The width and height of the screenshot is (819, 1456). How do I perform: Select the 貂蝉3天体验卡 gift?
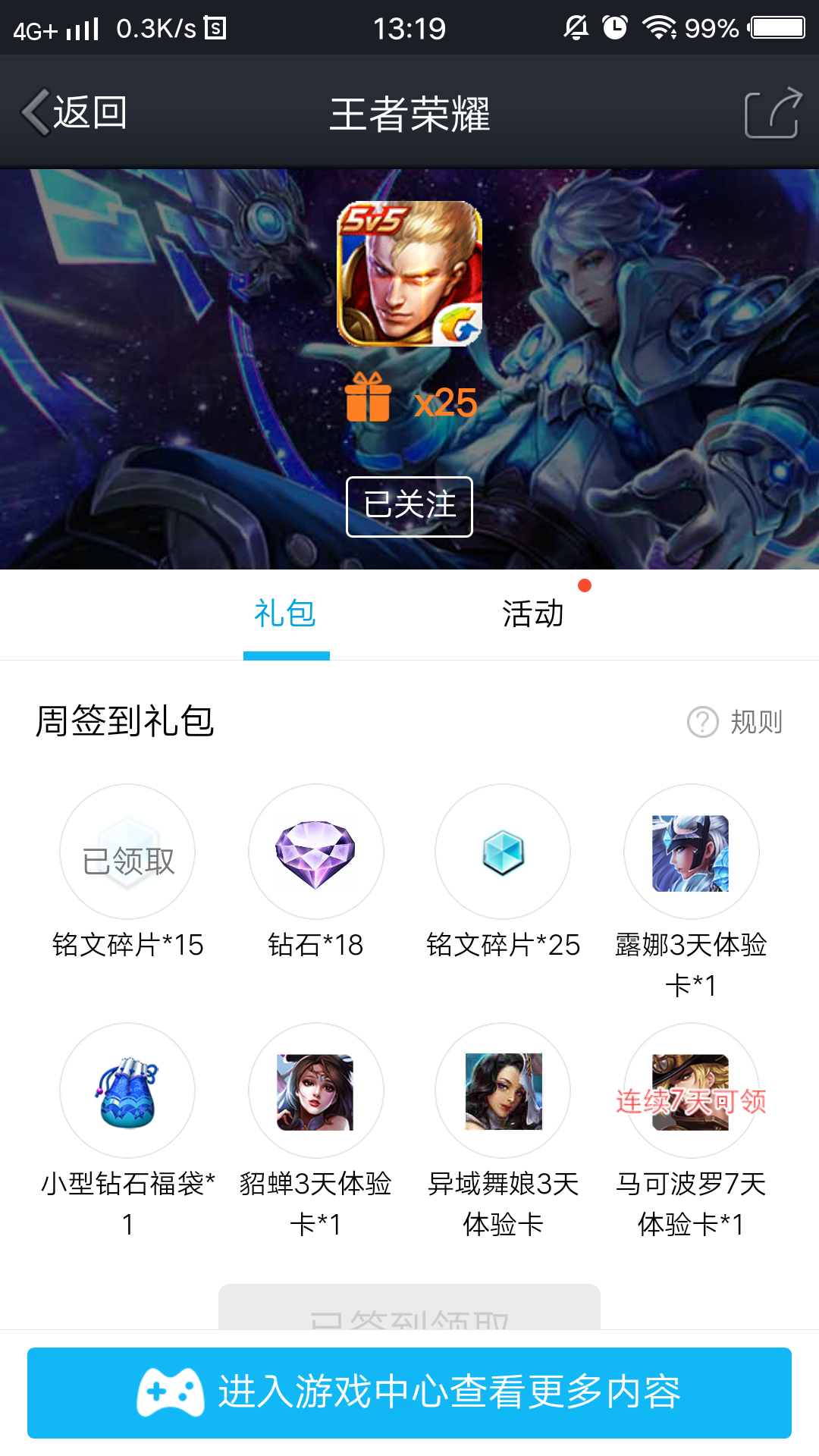click(x=315, y=1090)
